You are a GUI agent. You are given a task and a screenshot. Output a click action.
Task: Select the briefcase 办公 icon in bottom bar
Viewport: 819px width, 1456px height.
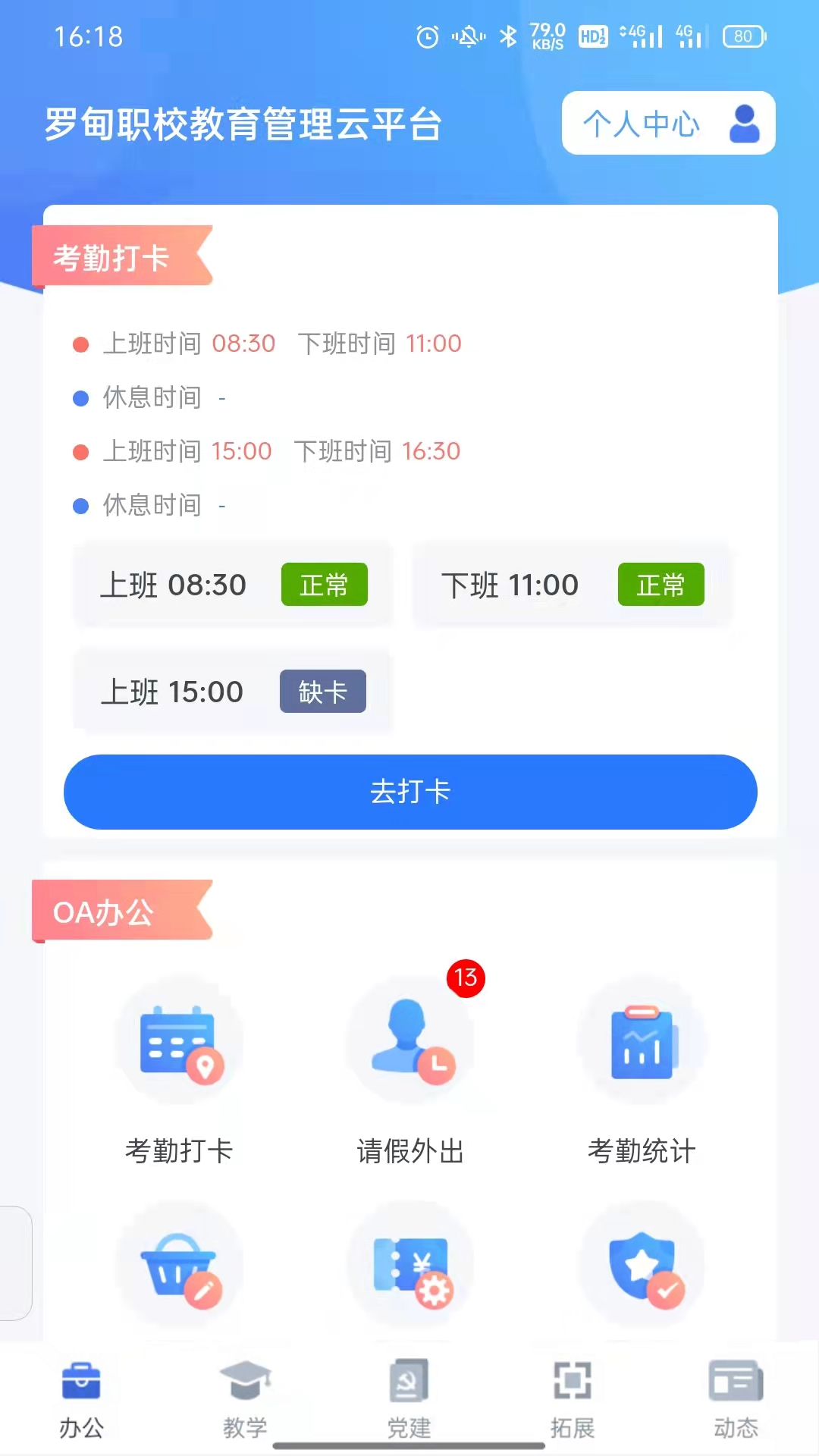click(82, 1382)
